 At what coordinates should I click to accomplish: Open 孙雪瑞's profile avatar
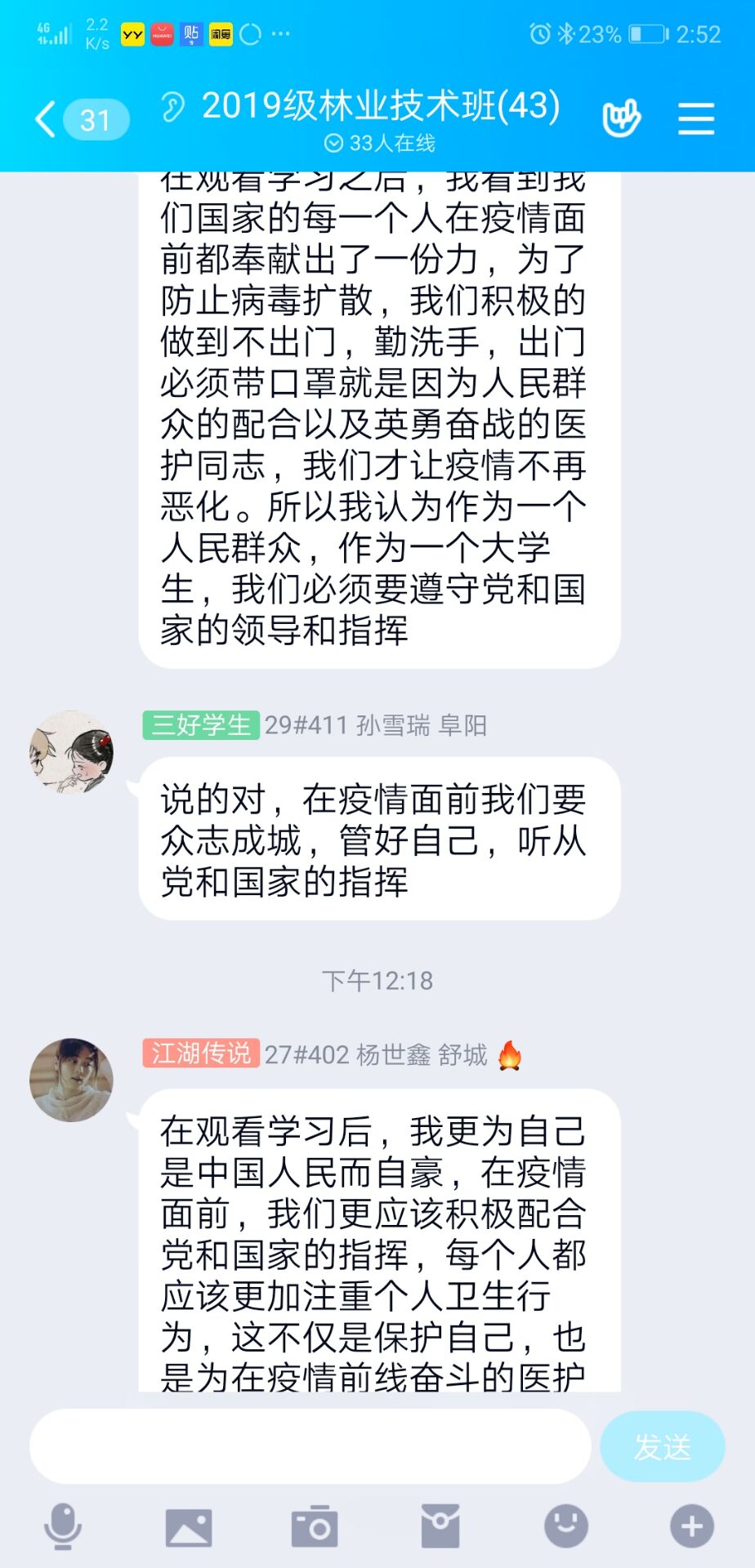[71, 751]
